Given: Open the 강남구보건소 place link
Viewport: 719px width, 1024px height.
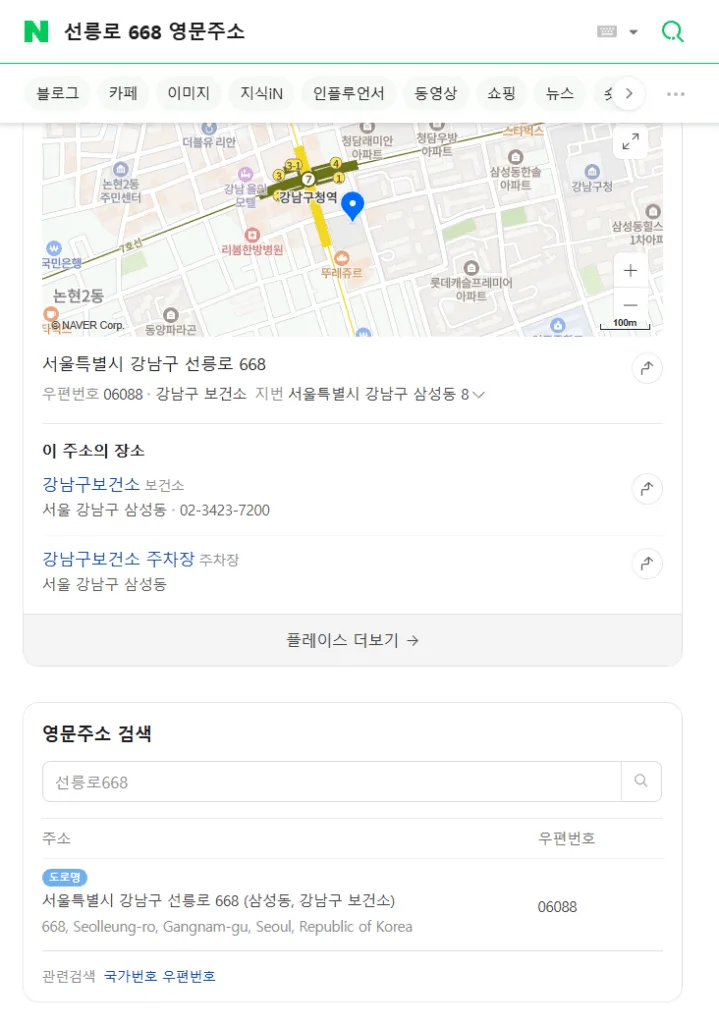Looking at the screenshot, I should click(x=91, y=485).
